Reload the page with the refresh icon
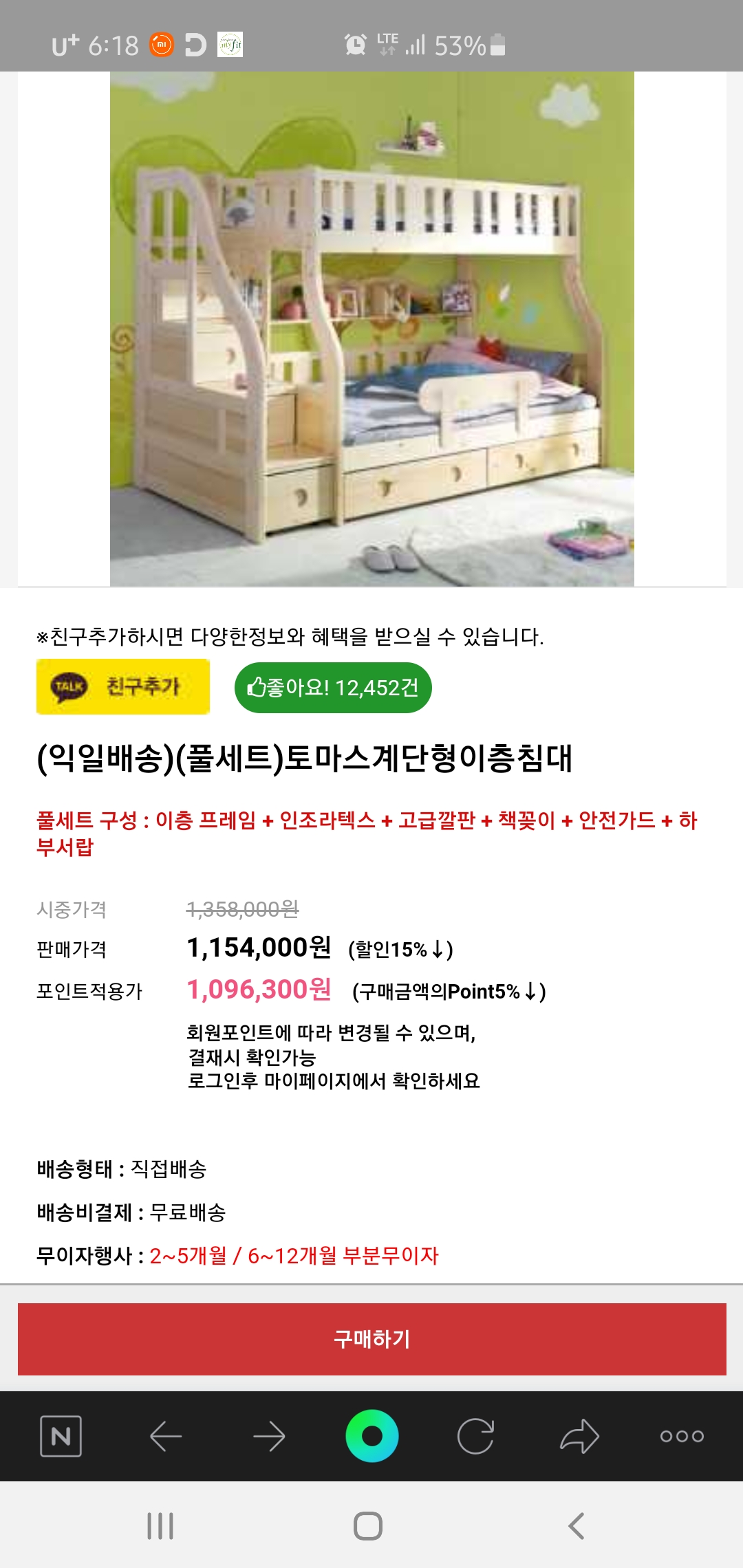The height and width of the screenshot is (1568, 743). pyautogui.click(x=475, y=1436)
